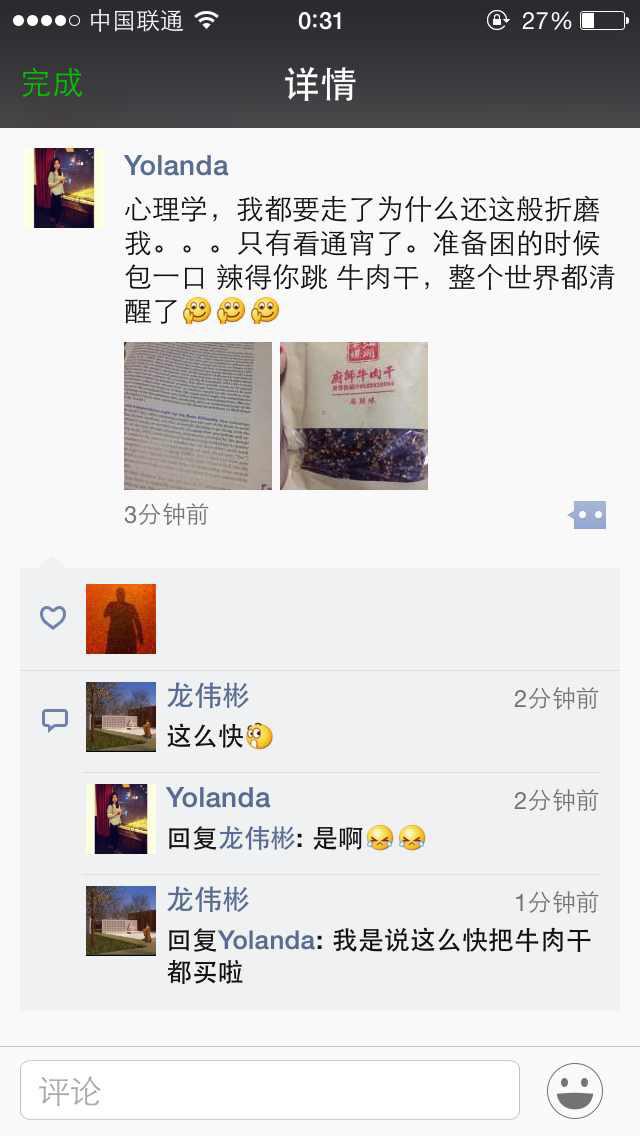Open 龙伟彬's avatar on the 这么快 comment

[121, 717]
